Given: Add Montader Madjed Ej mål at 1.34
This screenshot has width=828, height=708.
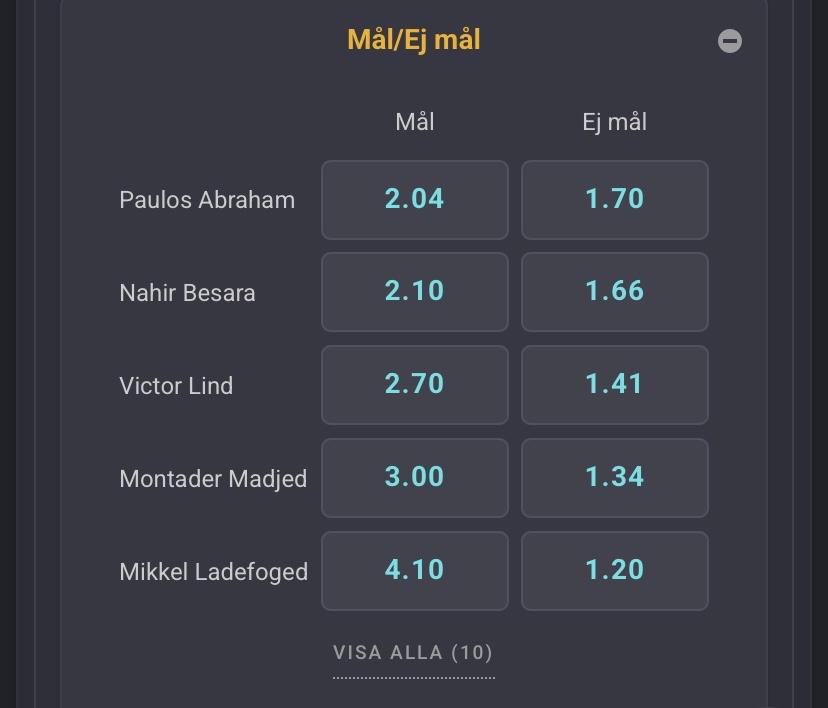Looking at the screenshot, I should point(615,478).
